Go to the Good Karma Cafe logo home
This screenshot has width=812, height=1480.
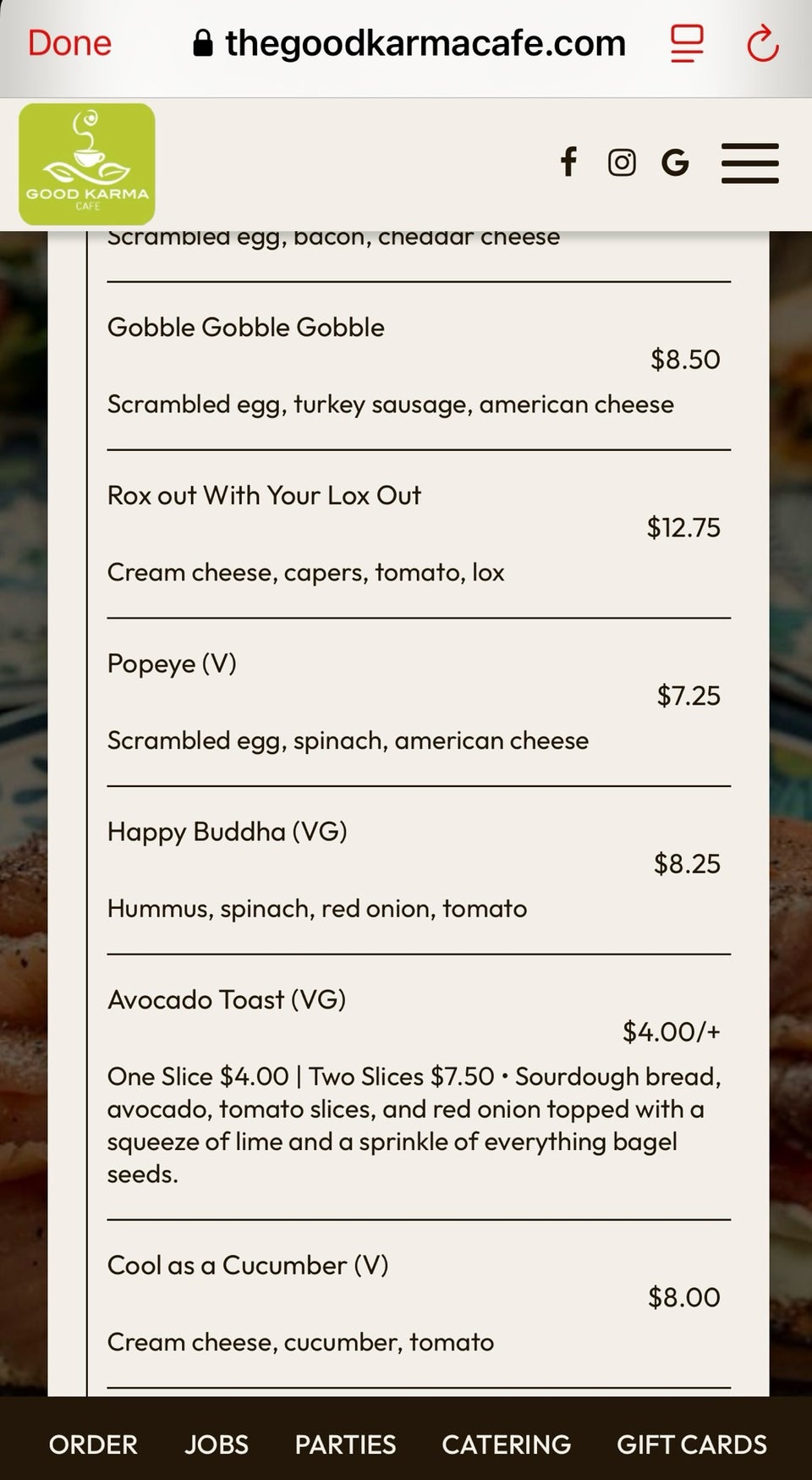pyautogui.click(x=87, y=164)
